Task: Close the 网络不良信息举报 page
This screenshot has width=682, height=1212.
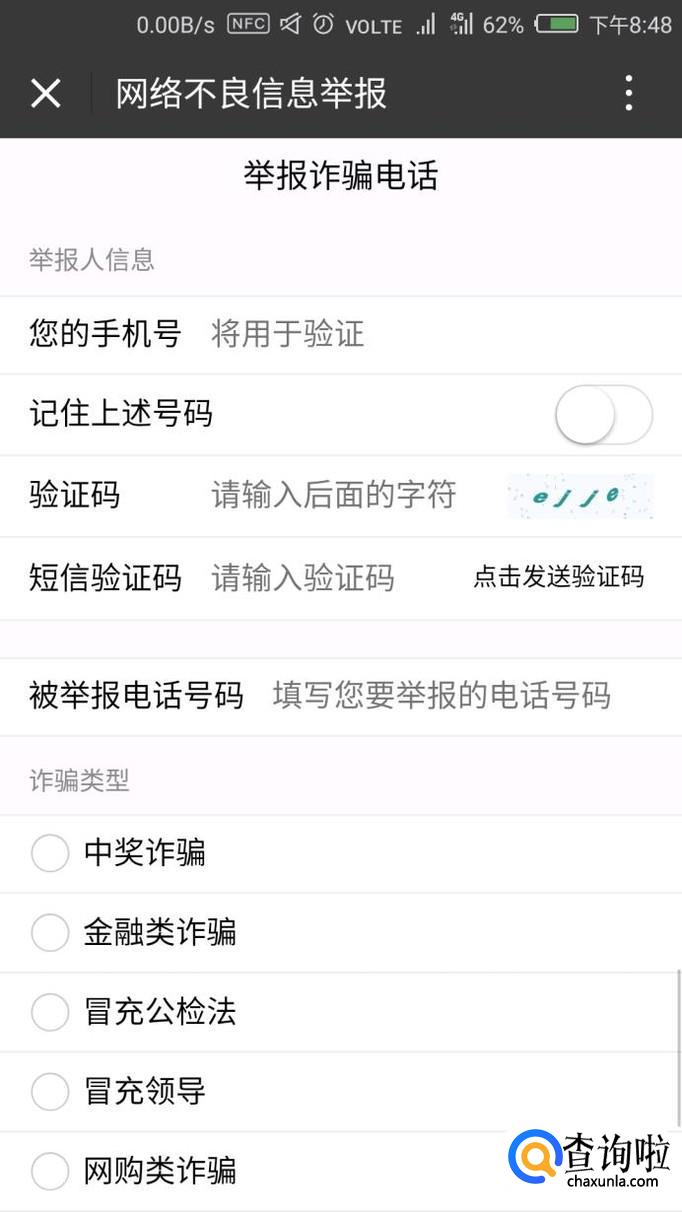Action: point(46,94)
